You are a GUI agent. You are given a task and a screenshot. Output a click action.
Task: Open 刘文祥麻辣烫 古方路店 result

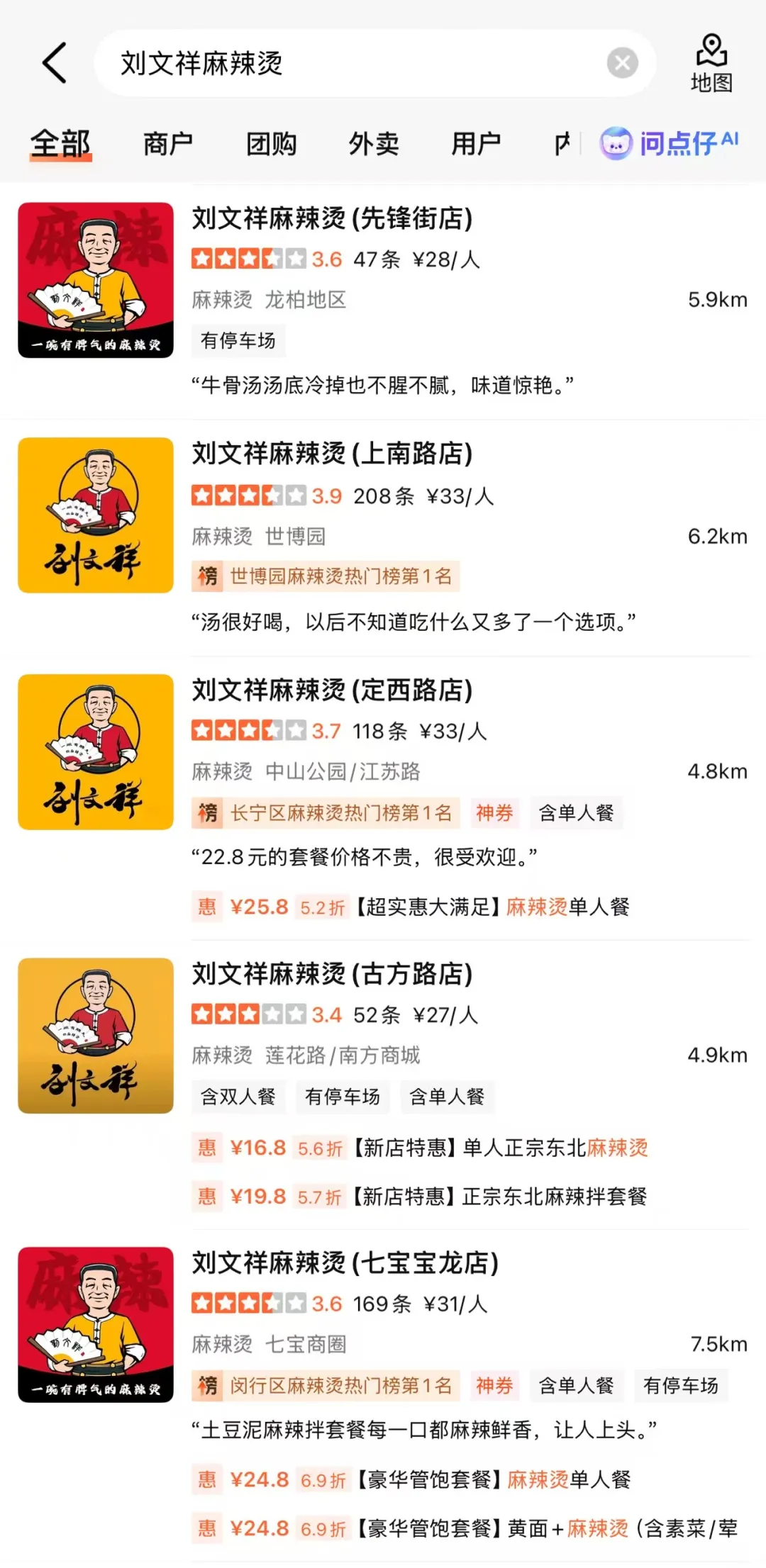point(332,973)
